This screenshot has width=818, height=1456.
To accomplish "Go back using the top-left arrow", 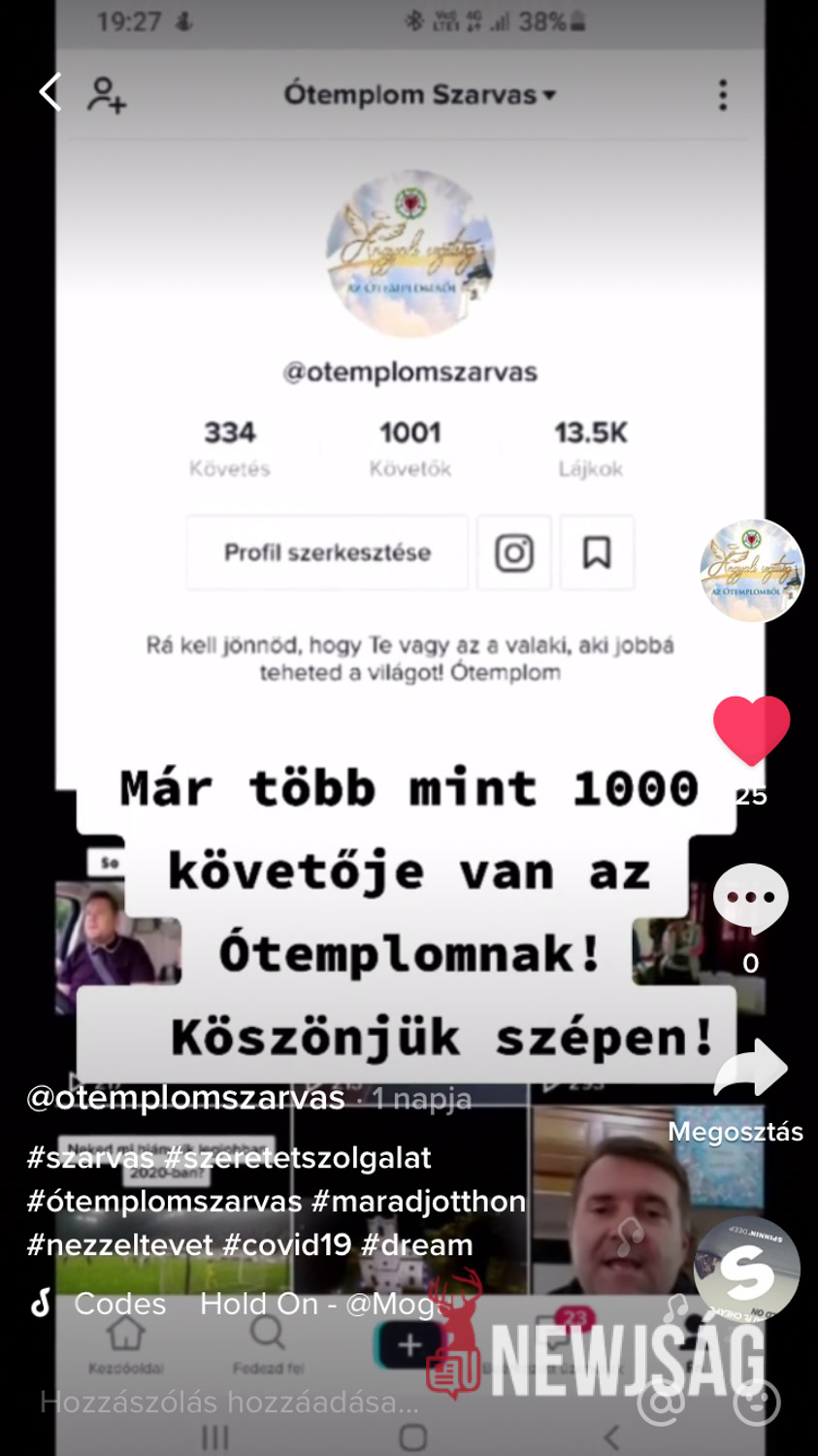I will 50,93.
